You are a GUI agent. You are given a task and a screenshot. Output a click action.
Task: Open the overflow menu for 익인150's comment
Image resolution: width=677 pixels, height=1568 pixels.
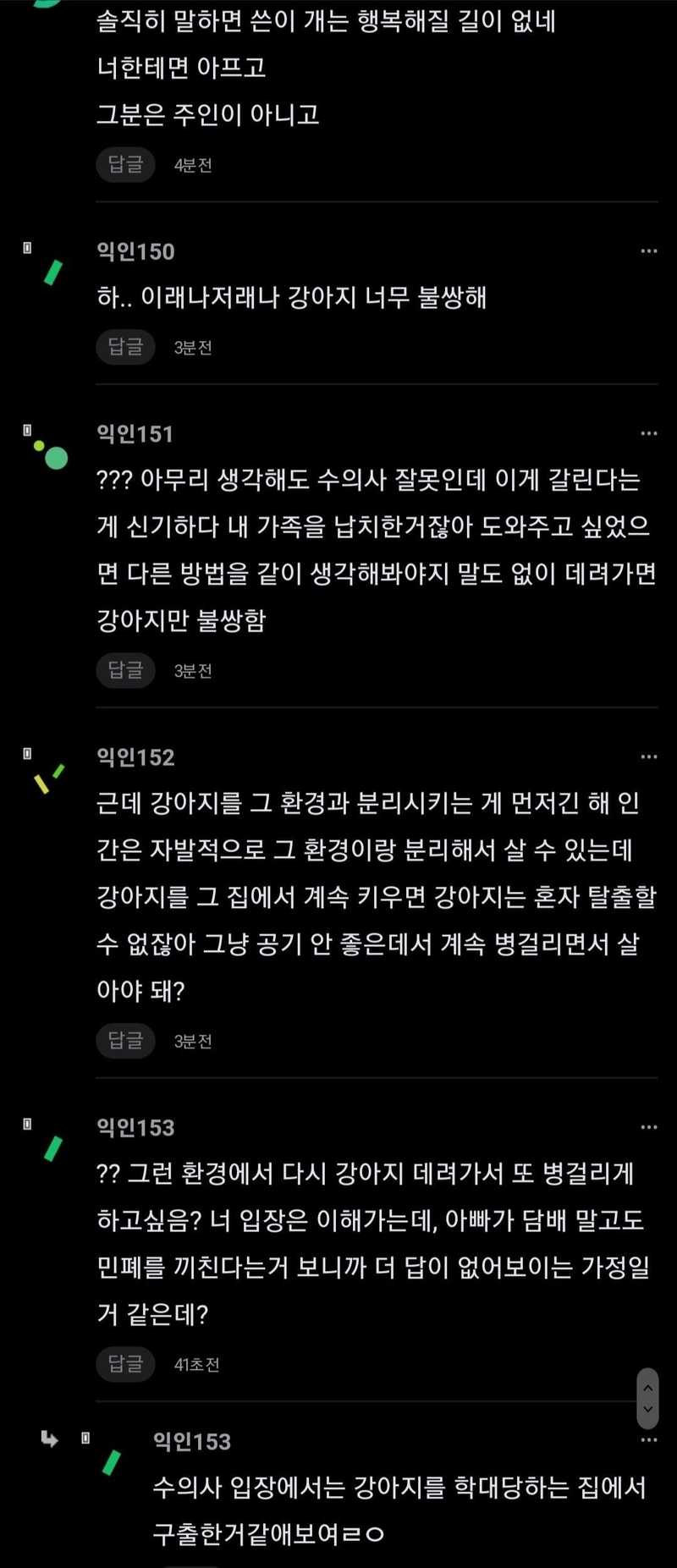648,251
